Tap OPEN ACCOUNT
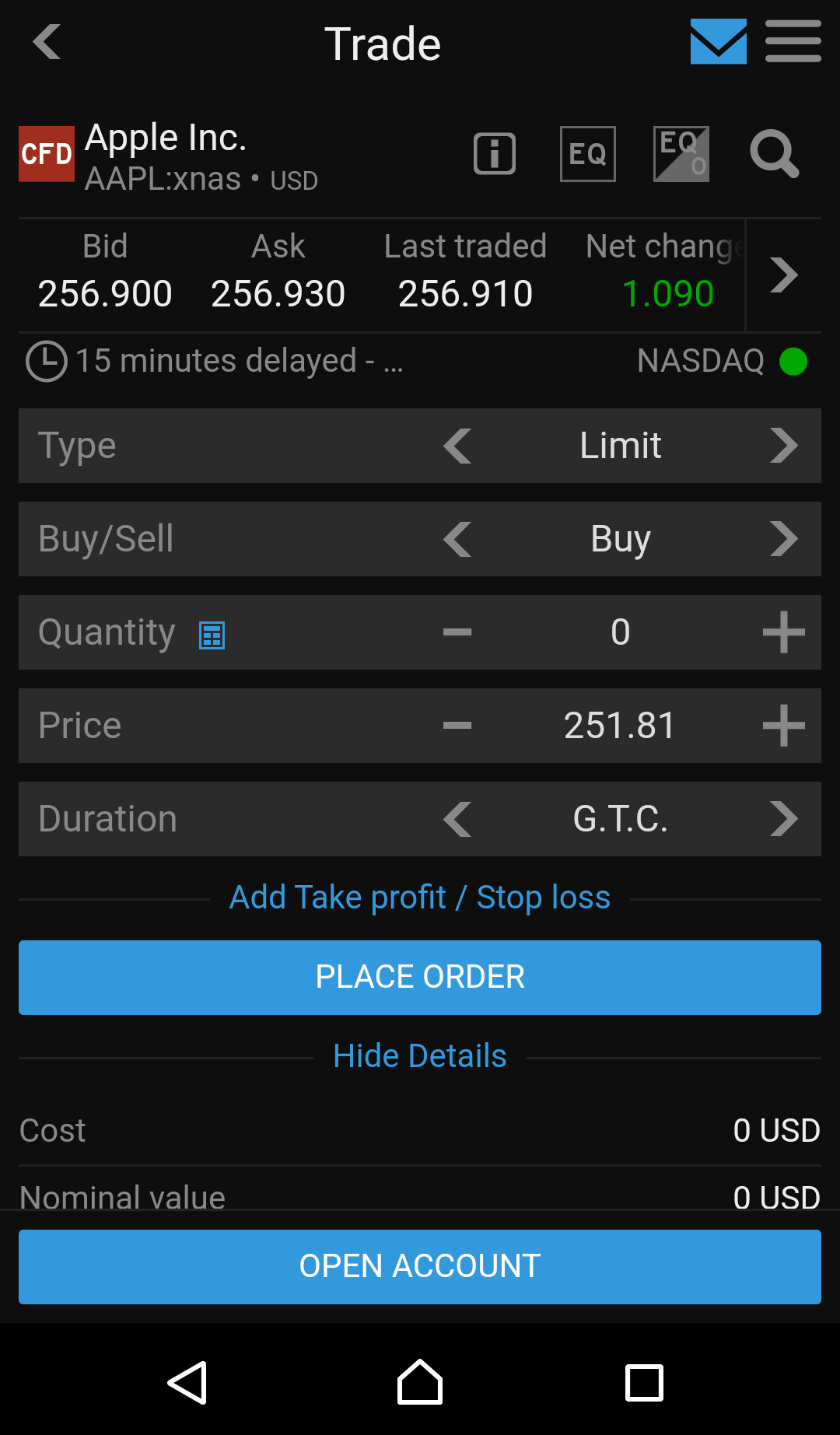This screenshot has height=1435, width=840. (x=420, y=1266)
